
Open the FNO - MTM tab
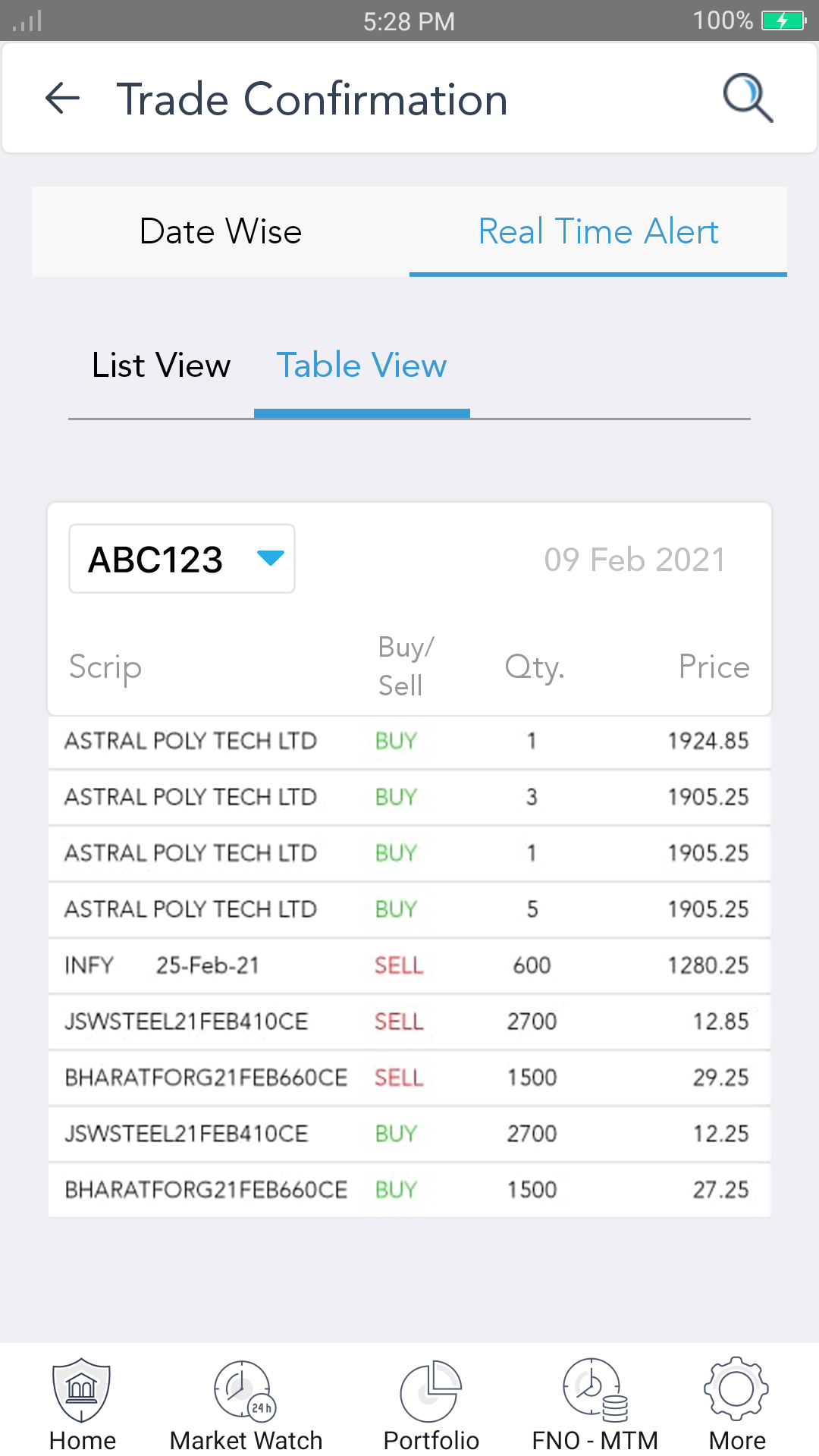595,1404
